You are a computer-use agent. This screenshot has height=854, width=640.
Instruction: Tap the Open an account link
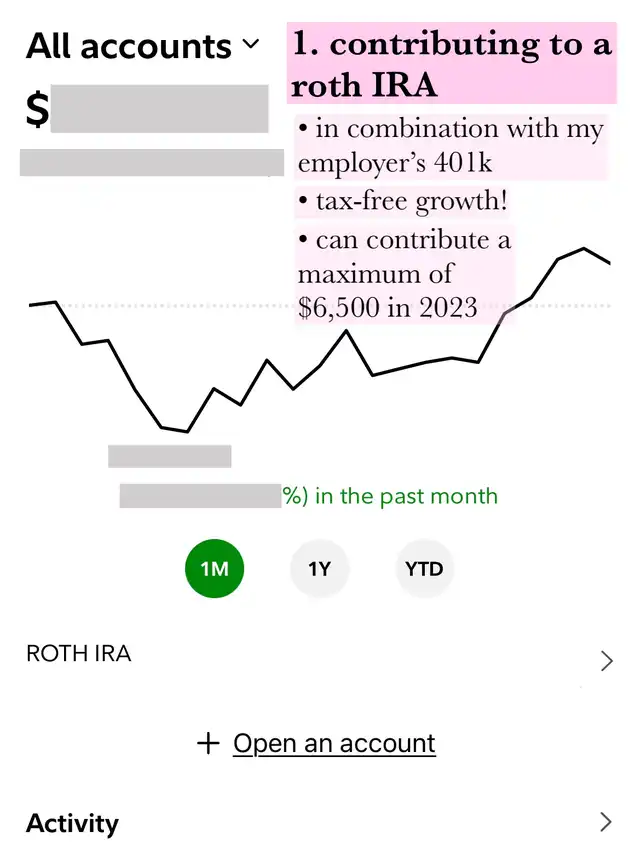[333, 743]
